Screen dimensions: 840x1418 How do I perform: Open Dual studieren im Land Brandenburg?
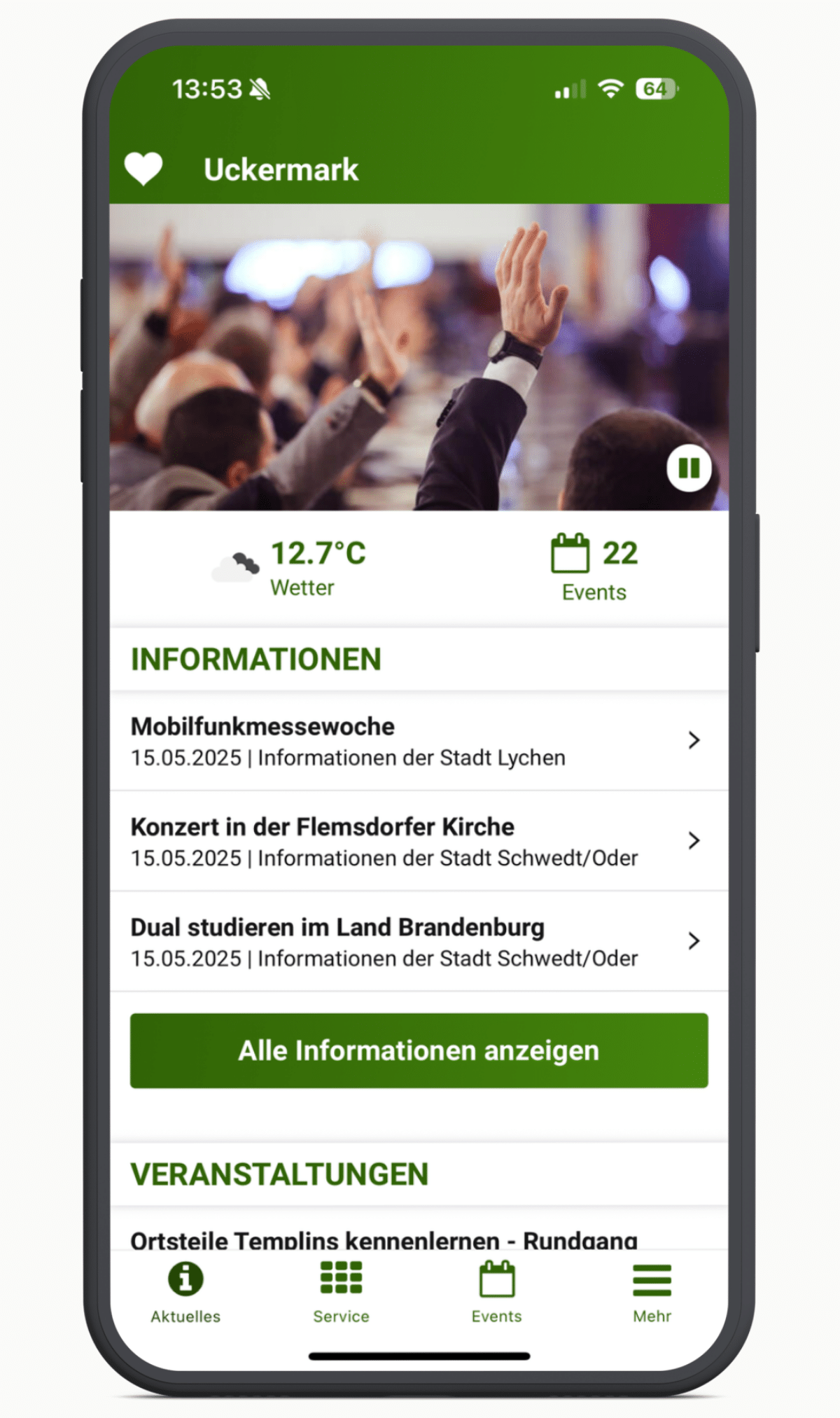coord(418,941)
